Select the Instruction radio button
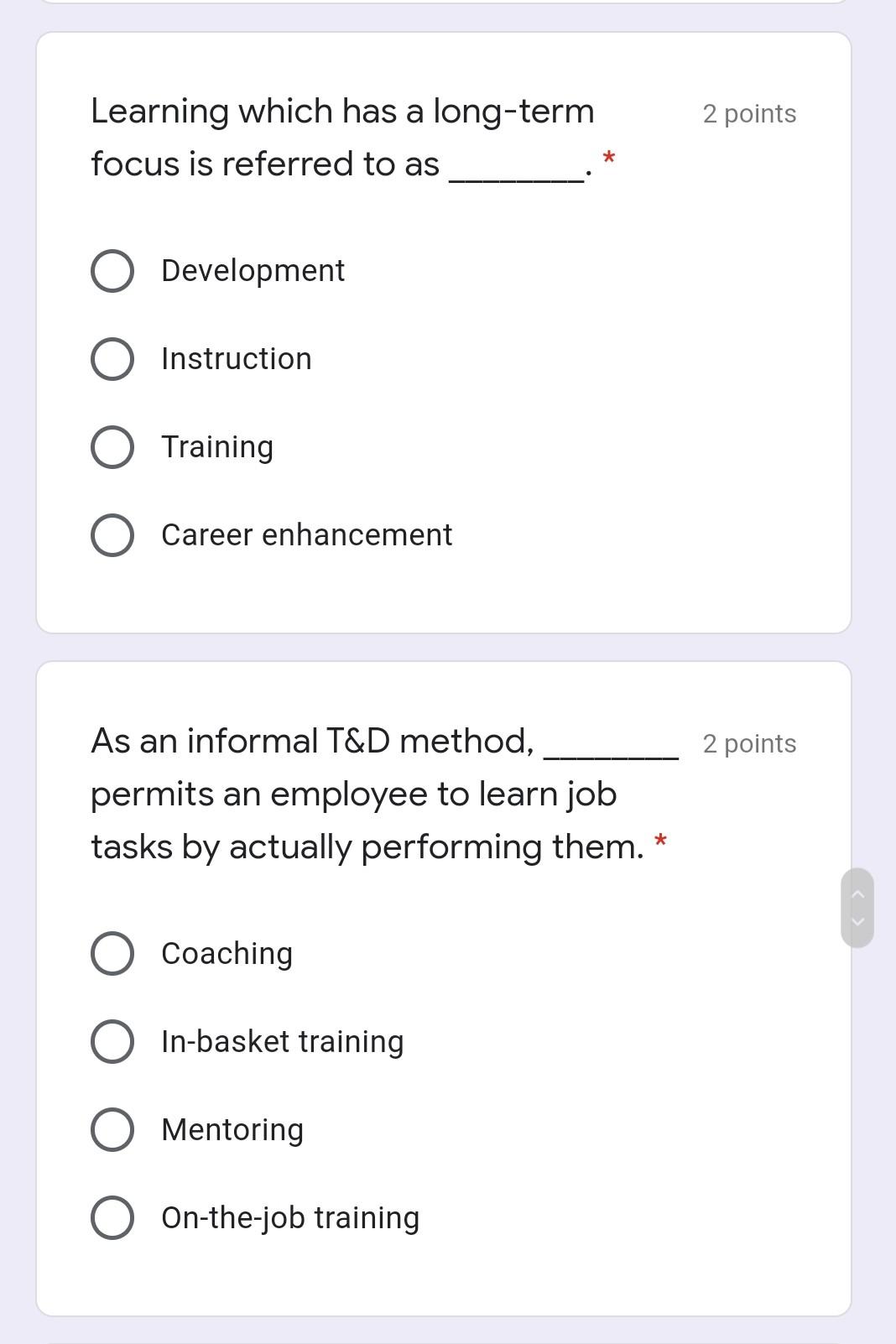The image size is (896, 1344). (x=112, y=358)
